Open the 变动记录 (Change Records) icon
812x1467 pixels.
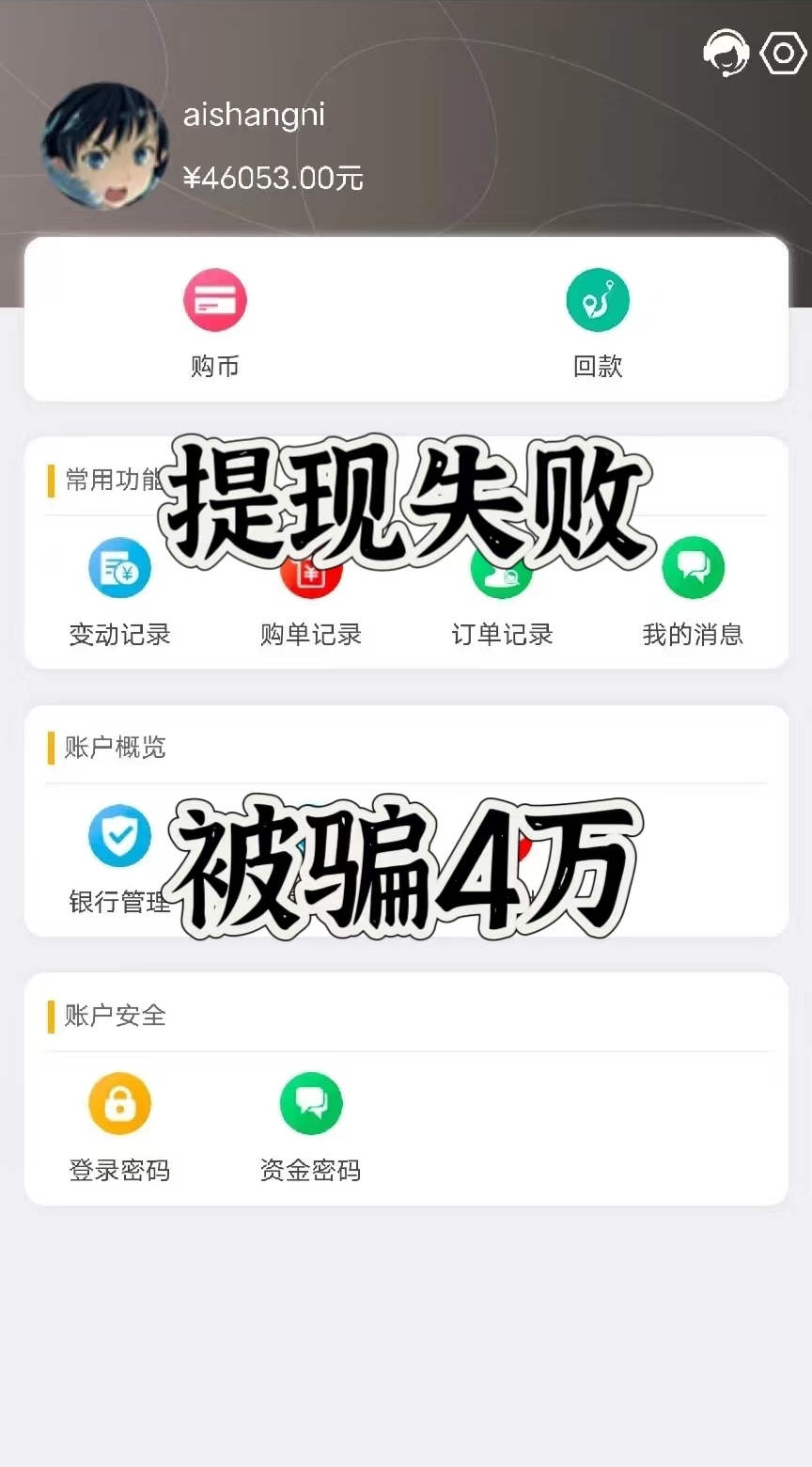[x=119, y=568]
